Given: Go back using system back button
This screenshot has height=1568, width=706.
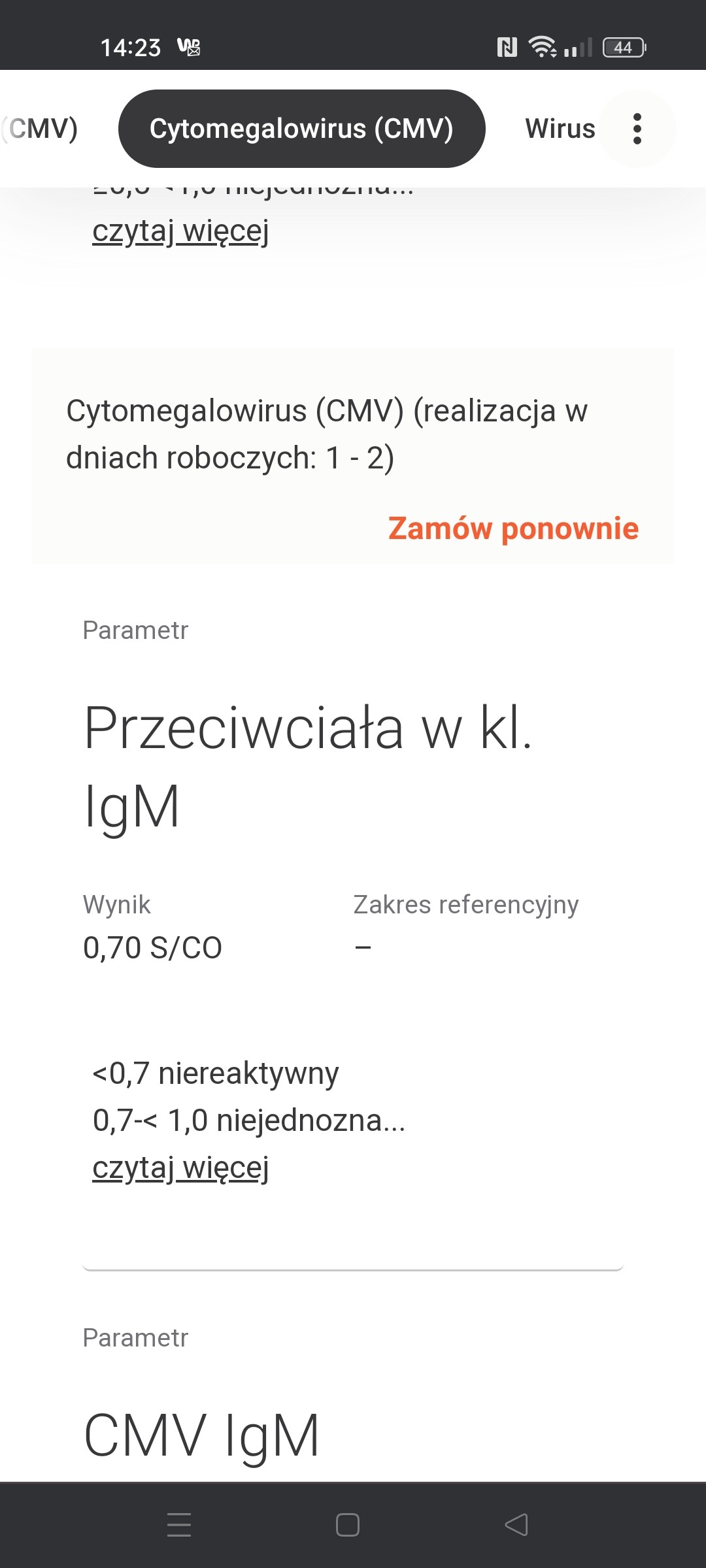Looking at the screenshot, I should (x=516, y=1525).
